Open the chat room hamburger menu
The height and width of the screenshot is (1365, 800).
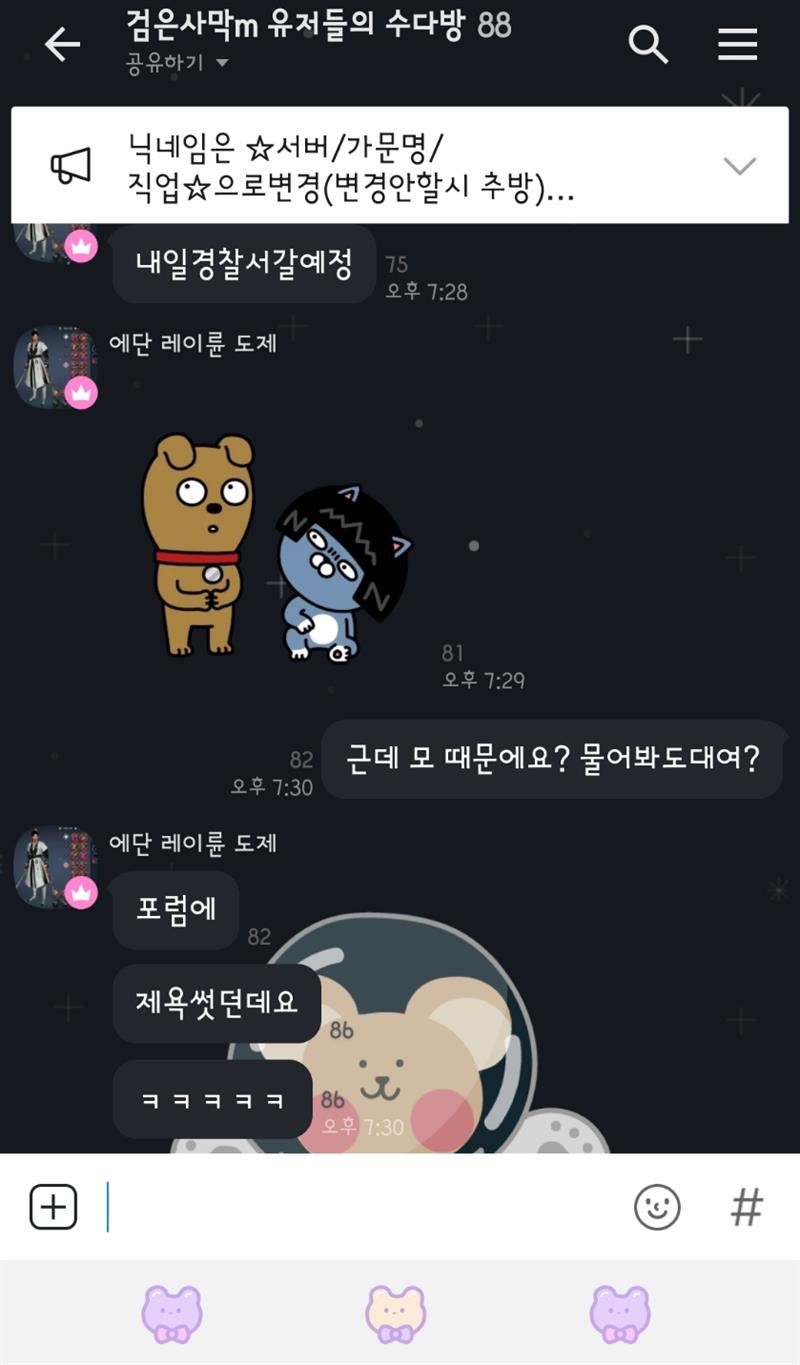[738, 44]
